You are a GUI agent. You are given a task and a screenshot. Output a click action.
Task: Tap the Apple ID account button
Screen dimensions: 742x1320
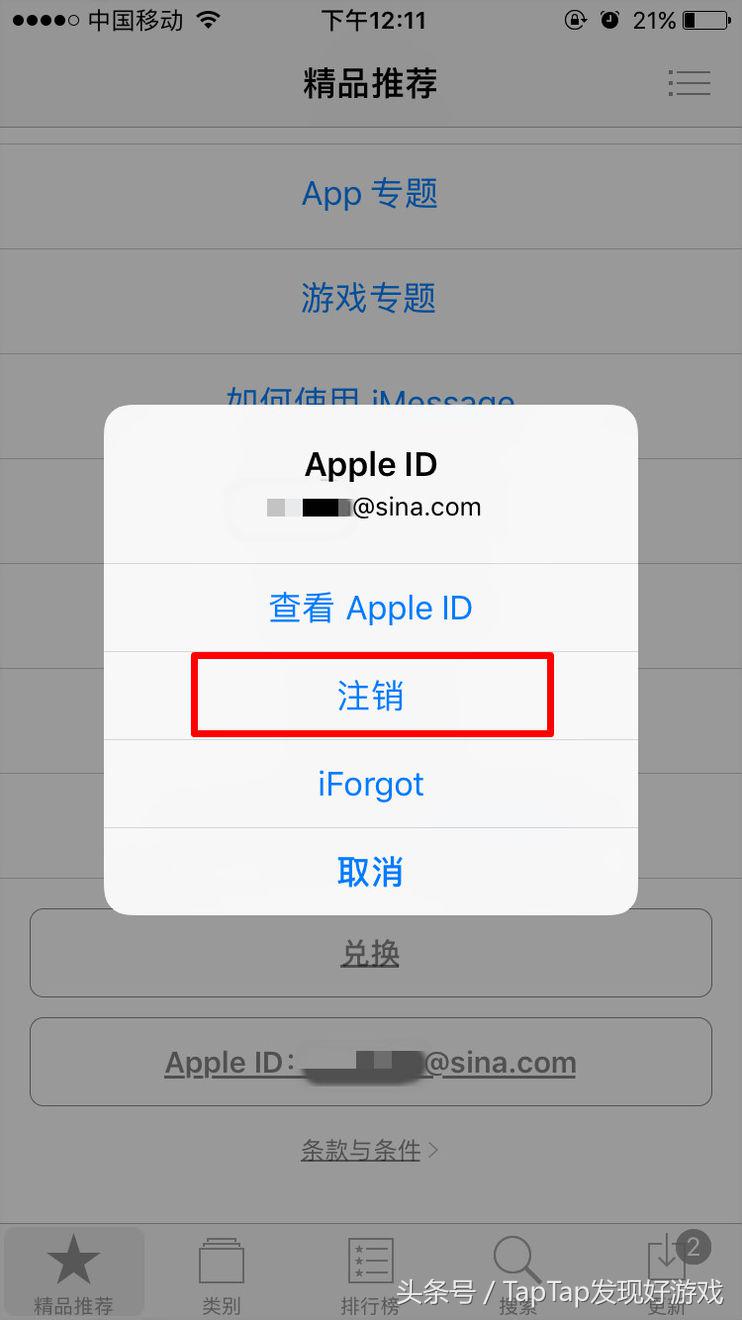(370, 1062)
